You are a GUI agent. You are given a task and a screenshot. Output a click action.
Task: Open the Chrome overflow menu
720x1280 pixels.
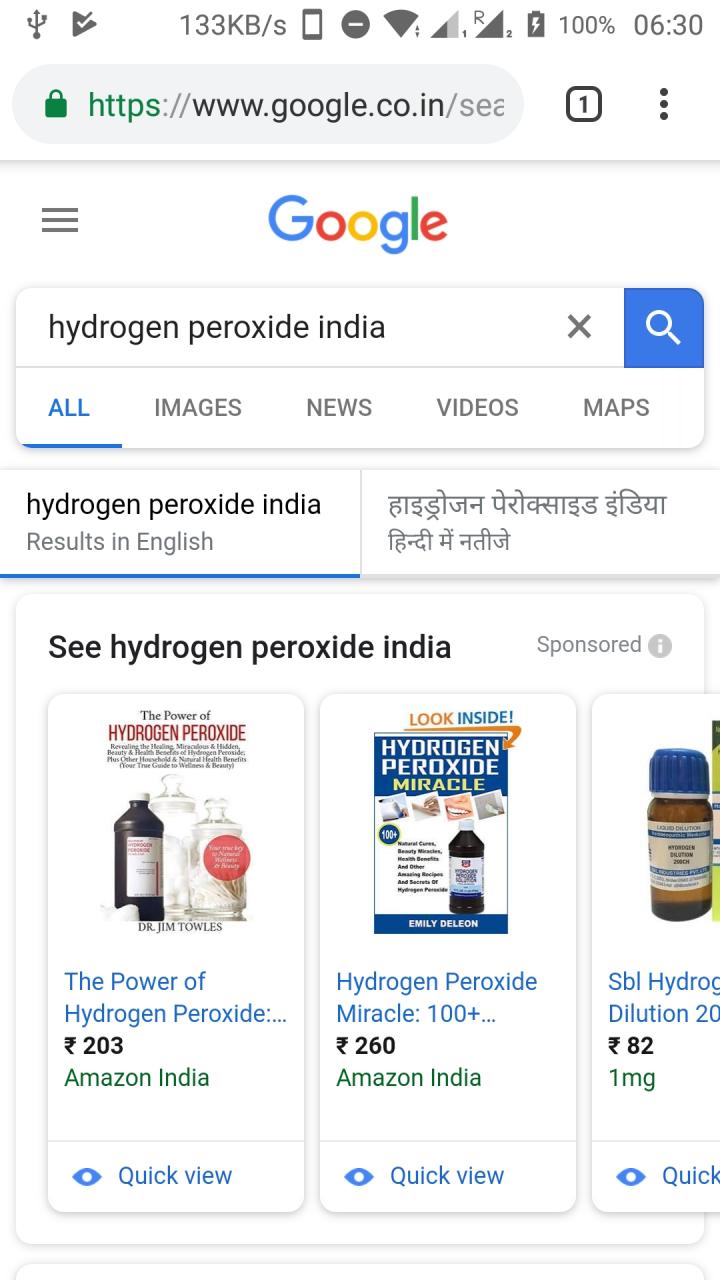click(663, 104)
